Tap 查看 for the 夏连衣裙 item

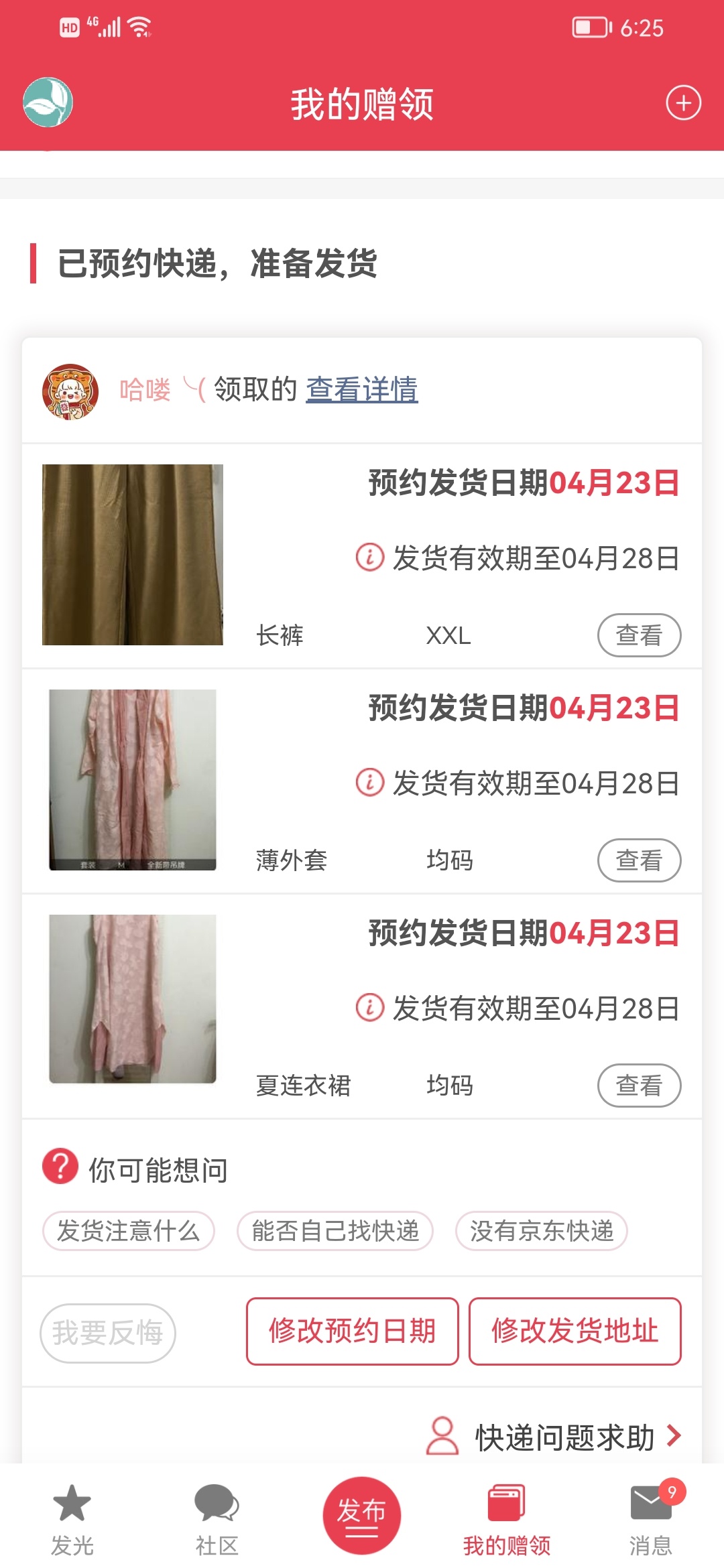point(639,1086)
